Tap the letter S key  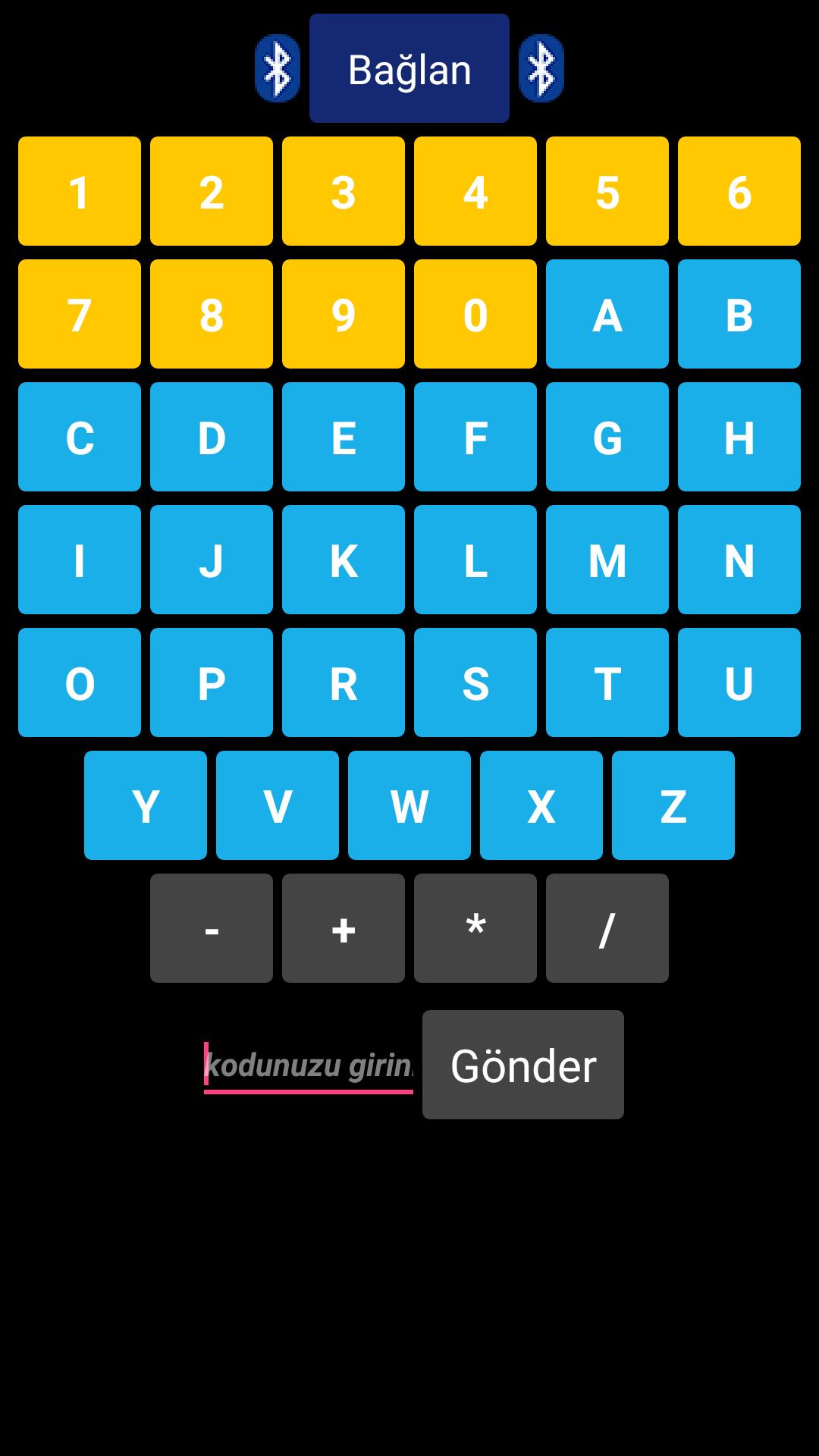475,682
